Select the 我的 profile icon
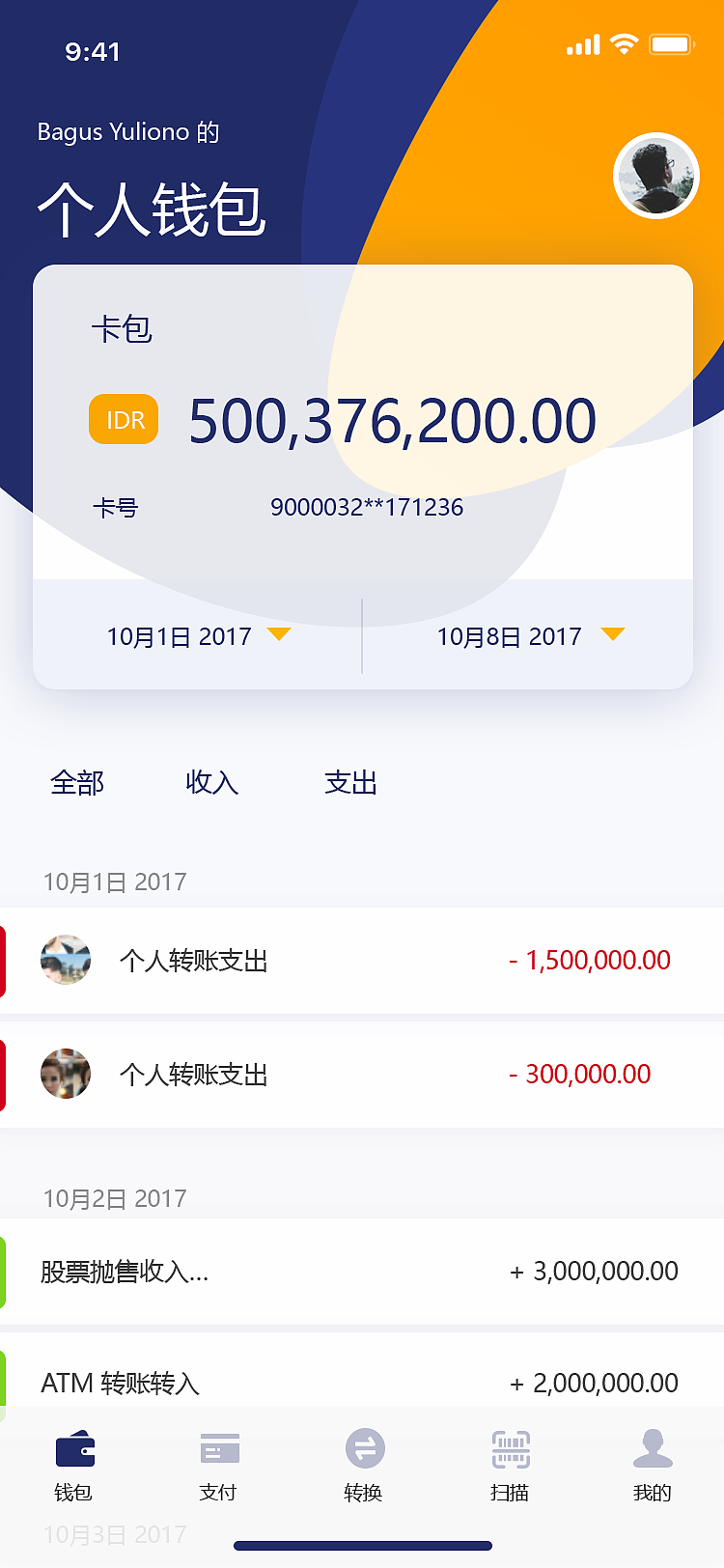Screen dimensions: 724x1568 [x=653, y=1448]
